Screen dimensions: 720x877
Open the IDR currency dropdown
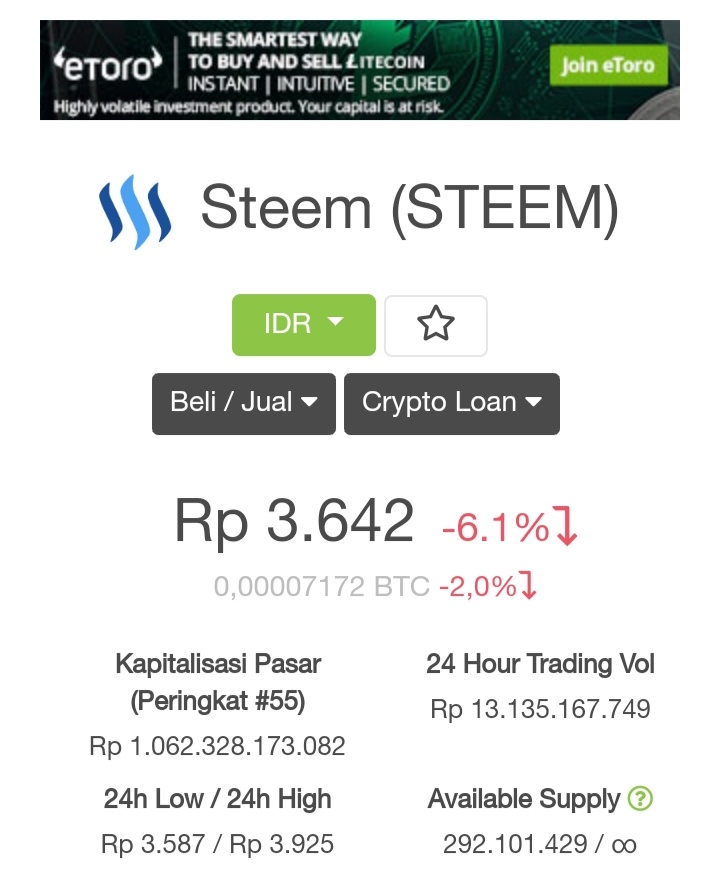point(303,325)
